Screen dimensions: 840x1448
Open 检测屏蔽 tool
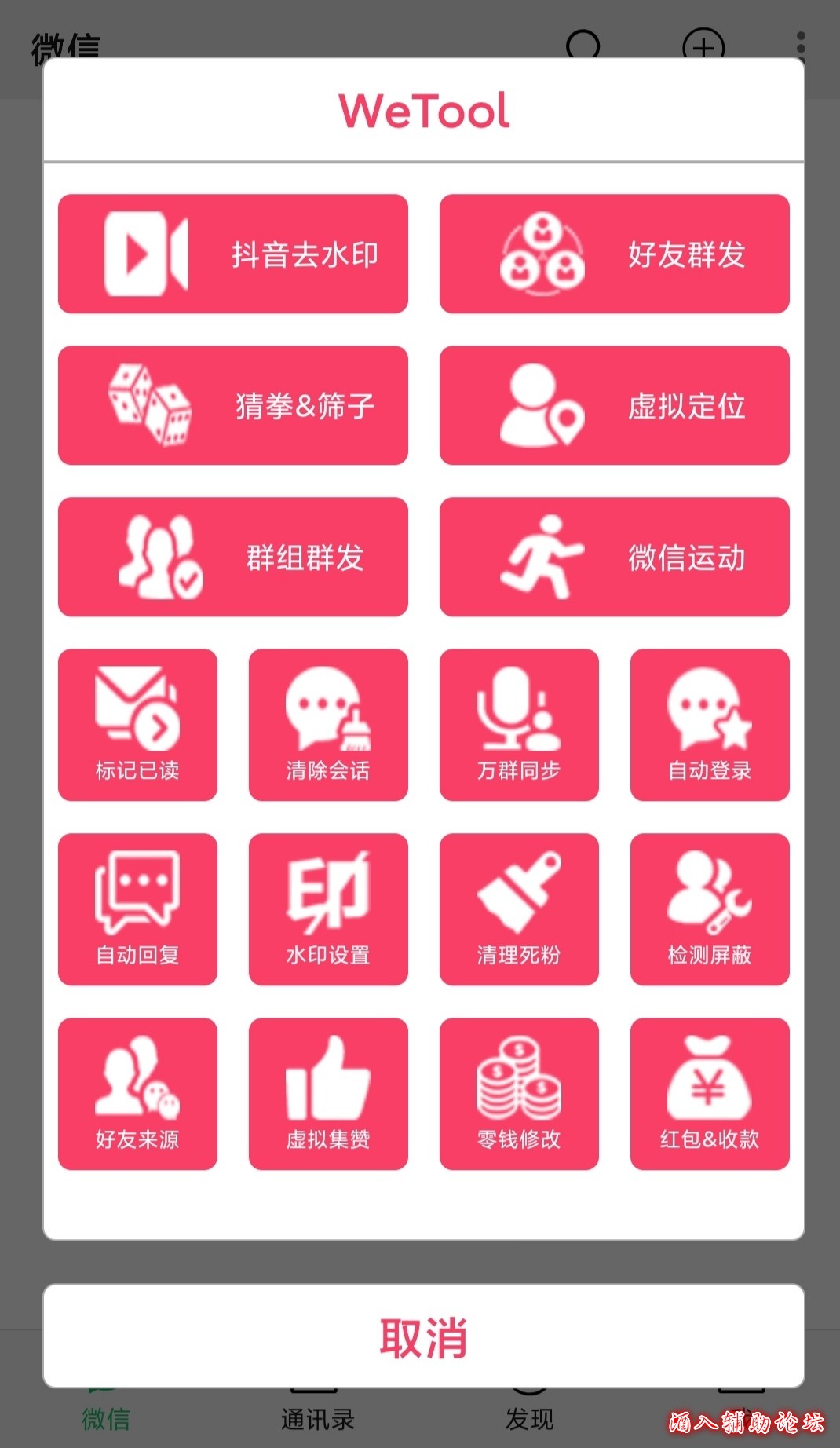tap(710, 909)
